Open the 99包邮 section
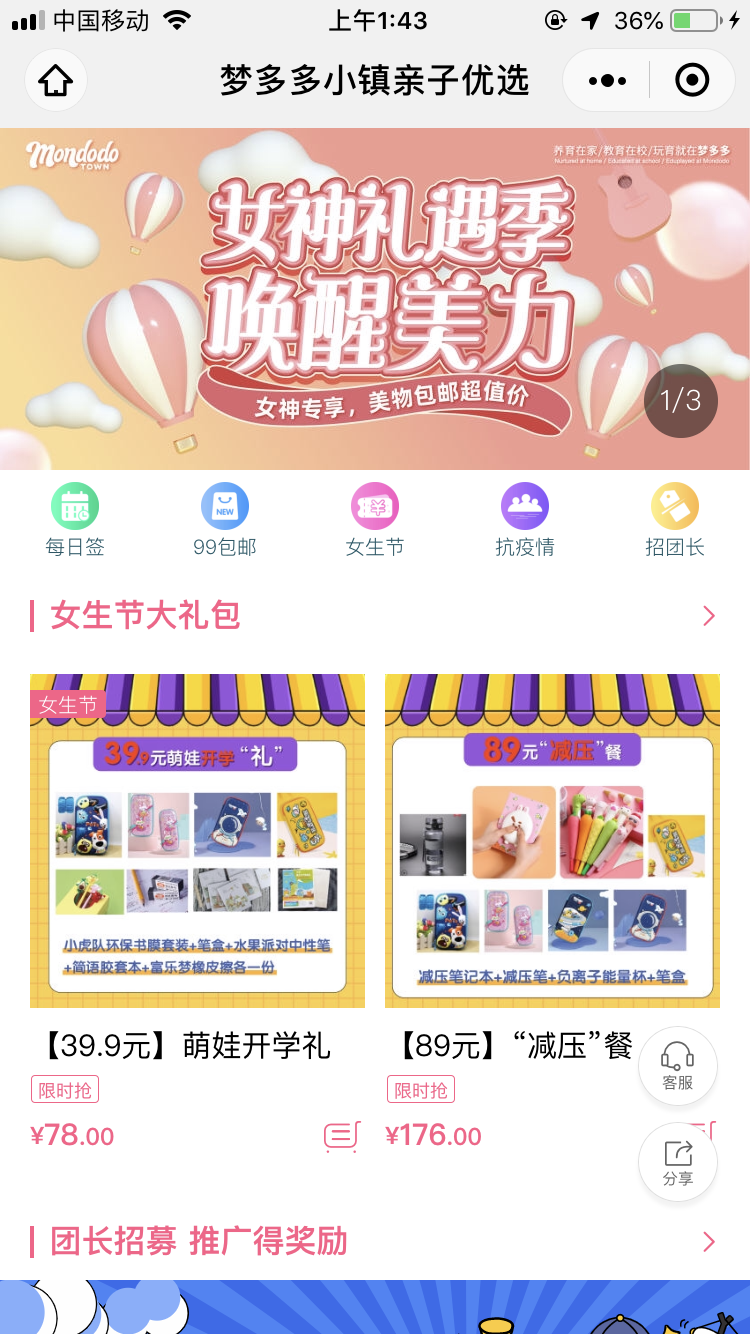Image resolution: width=750 pixels, height=1334 pixels. tap(225, 519)
